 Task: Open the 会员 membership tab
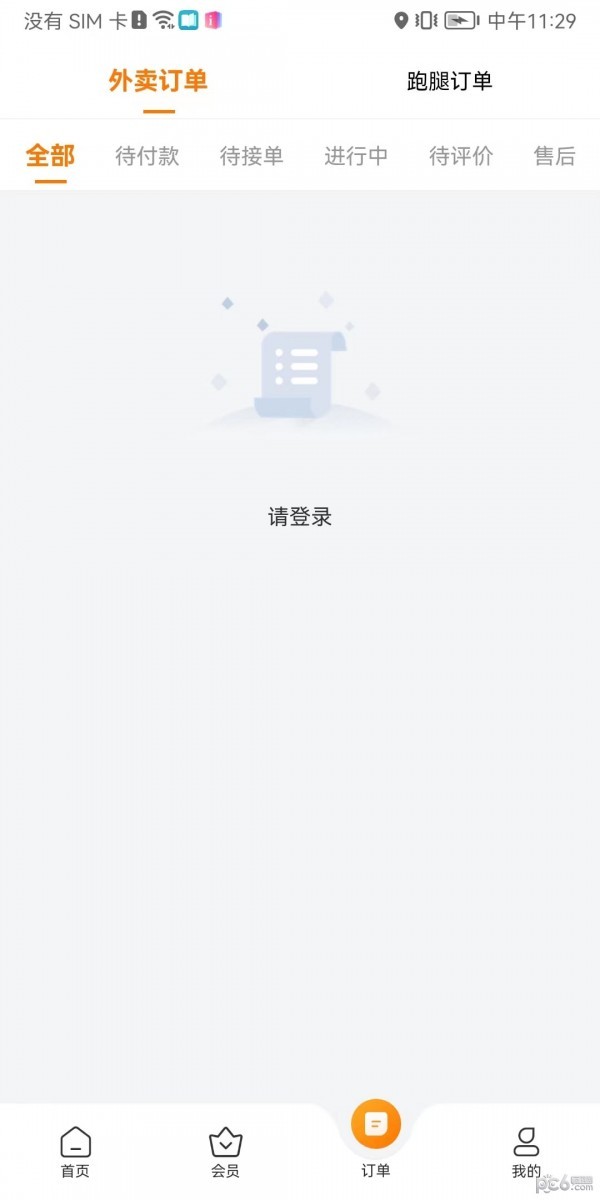[225, 1152]
